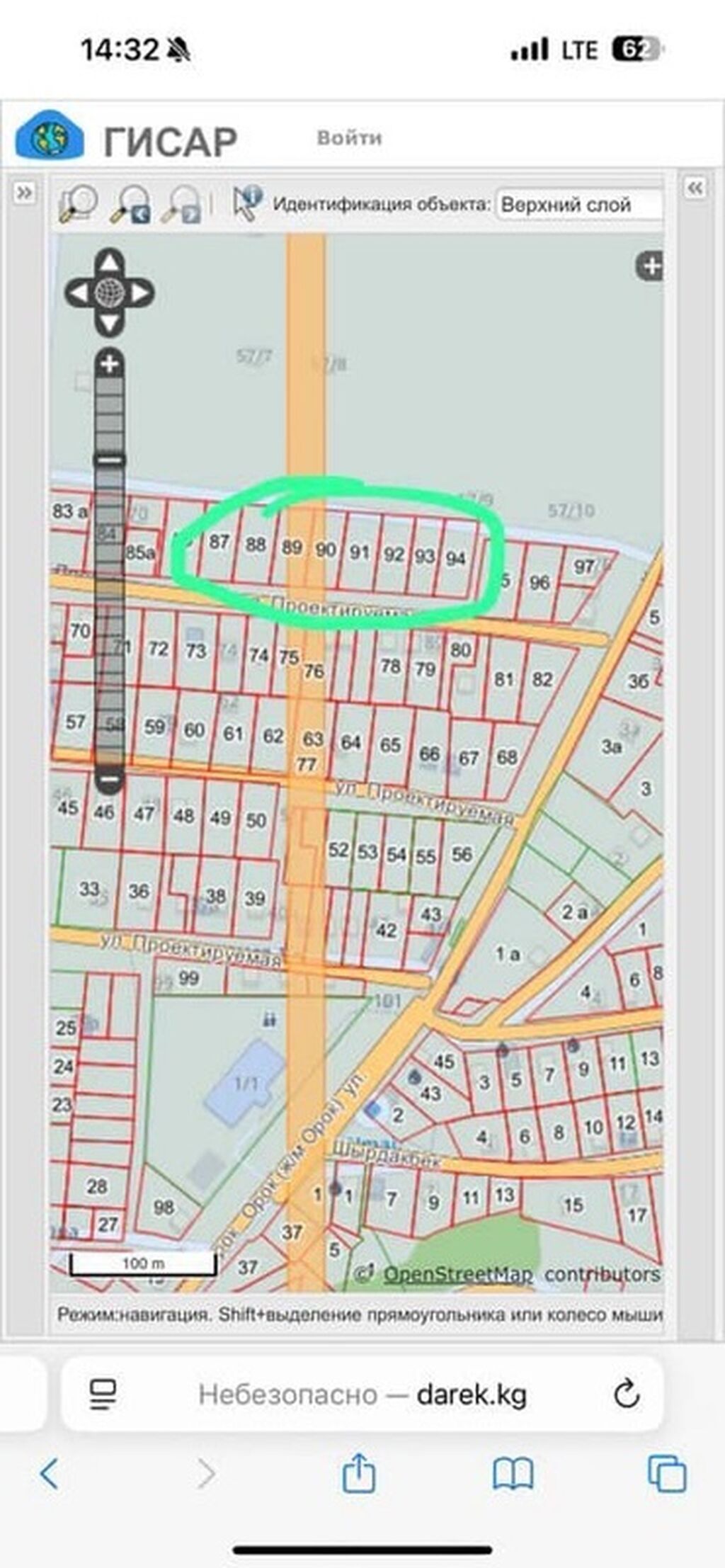
Task: Pan the map down
Action: (x=109, y=323)
